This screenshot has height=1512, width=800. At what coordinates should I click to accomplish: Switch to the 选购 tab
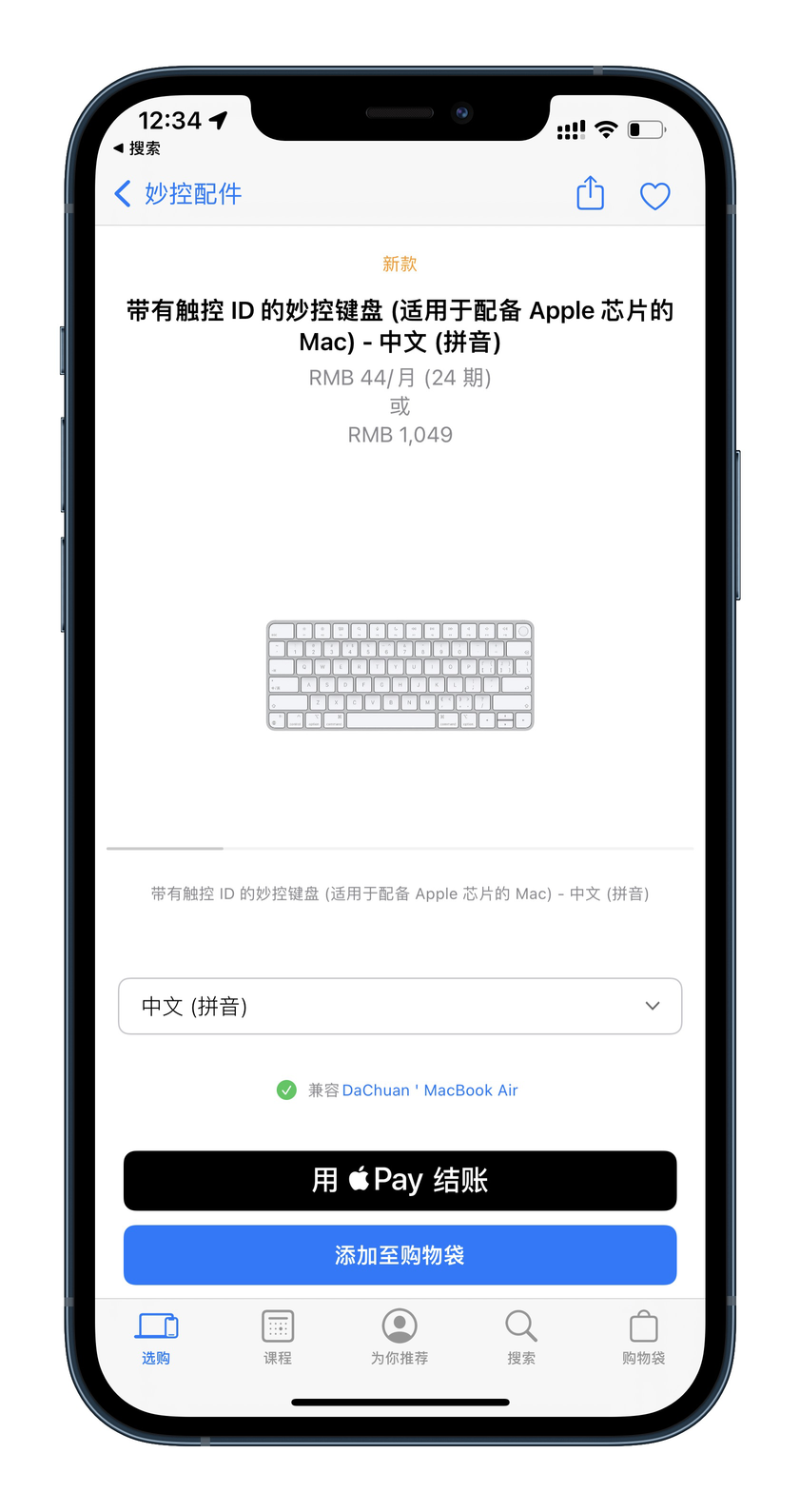pos(157,1337)
